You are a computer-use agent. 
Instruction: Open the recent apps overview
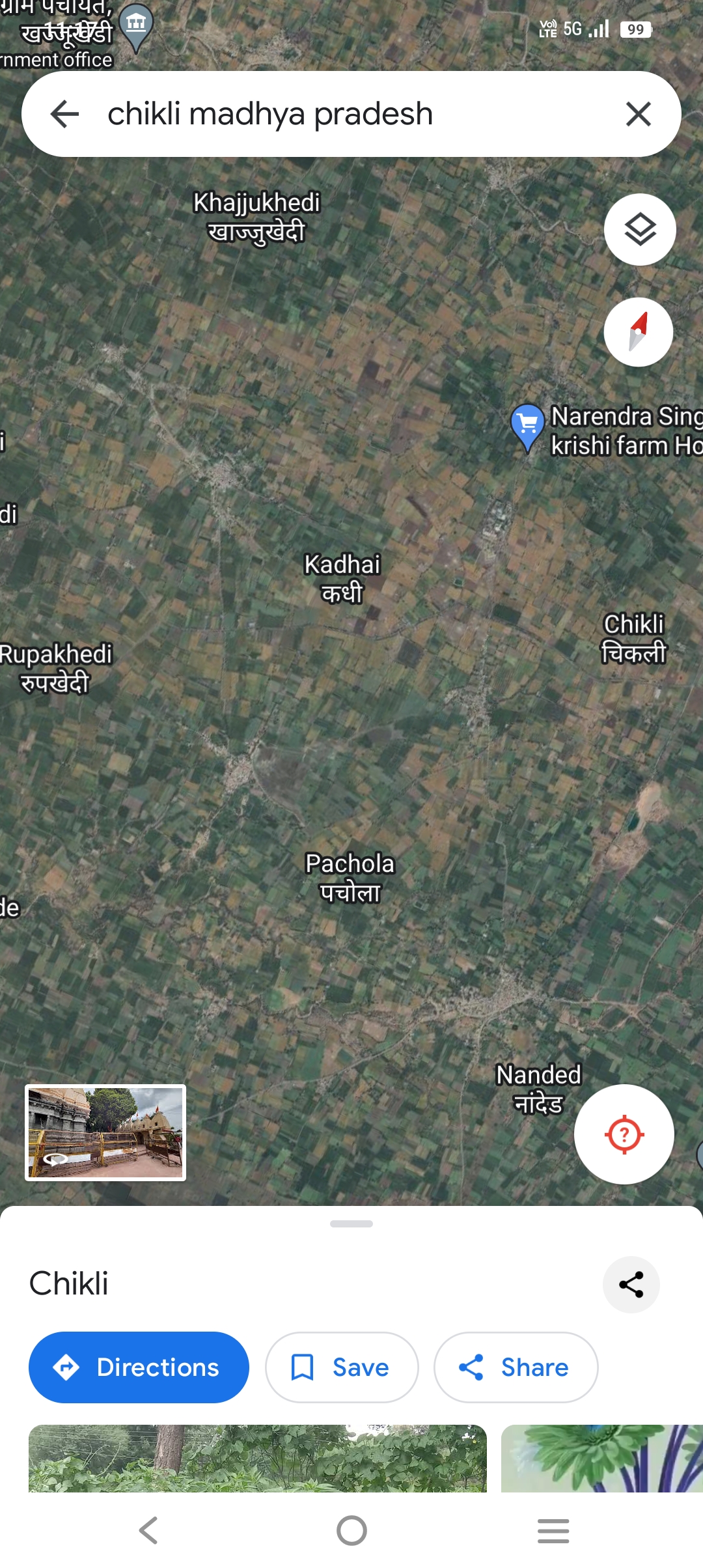553,1530
